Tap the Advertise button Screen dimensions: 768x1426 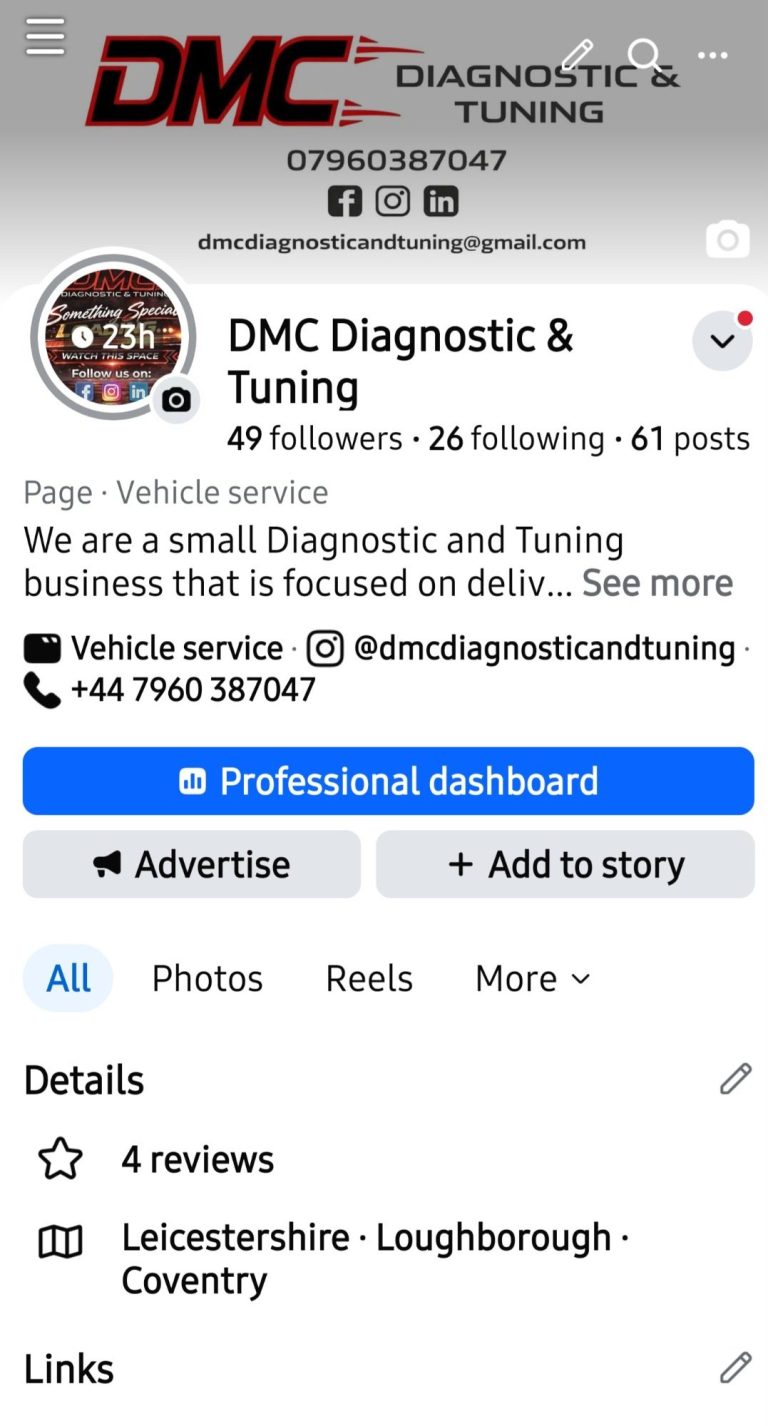click(x=192, y=864)
